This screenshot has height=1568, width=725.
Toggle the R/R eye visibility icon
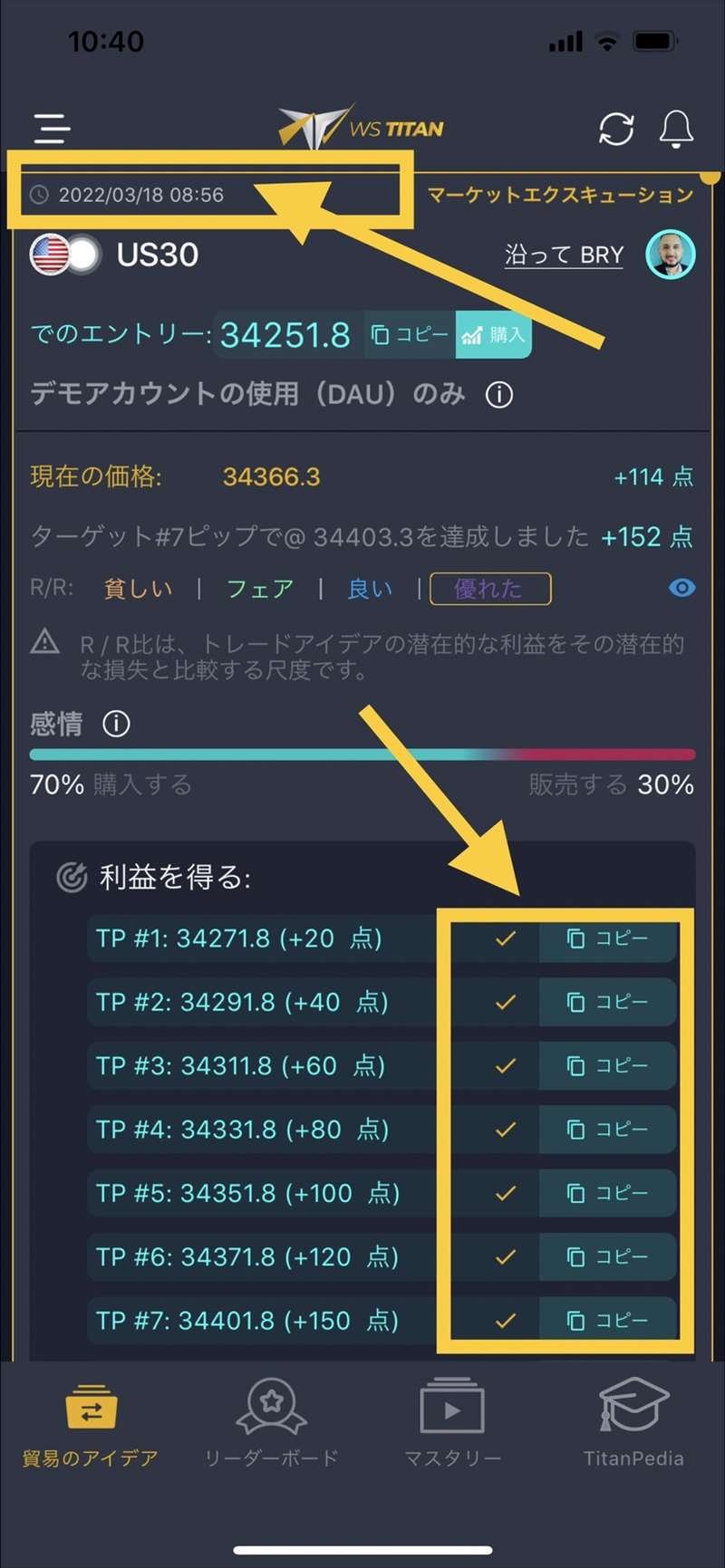coord(681,588)
